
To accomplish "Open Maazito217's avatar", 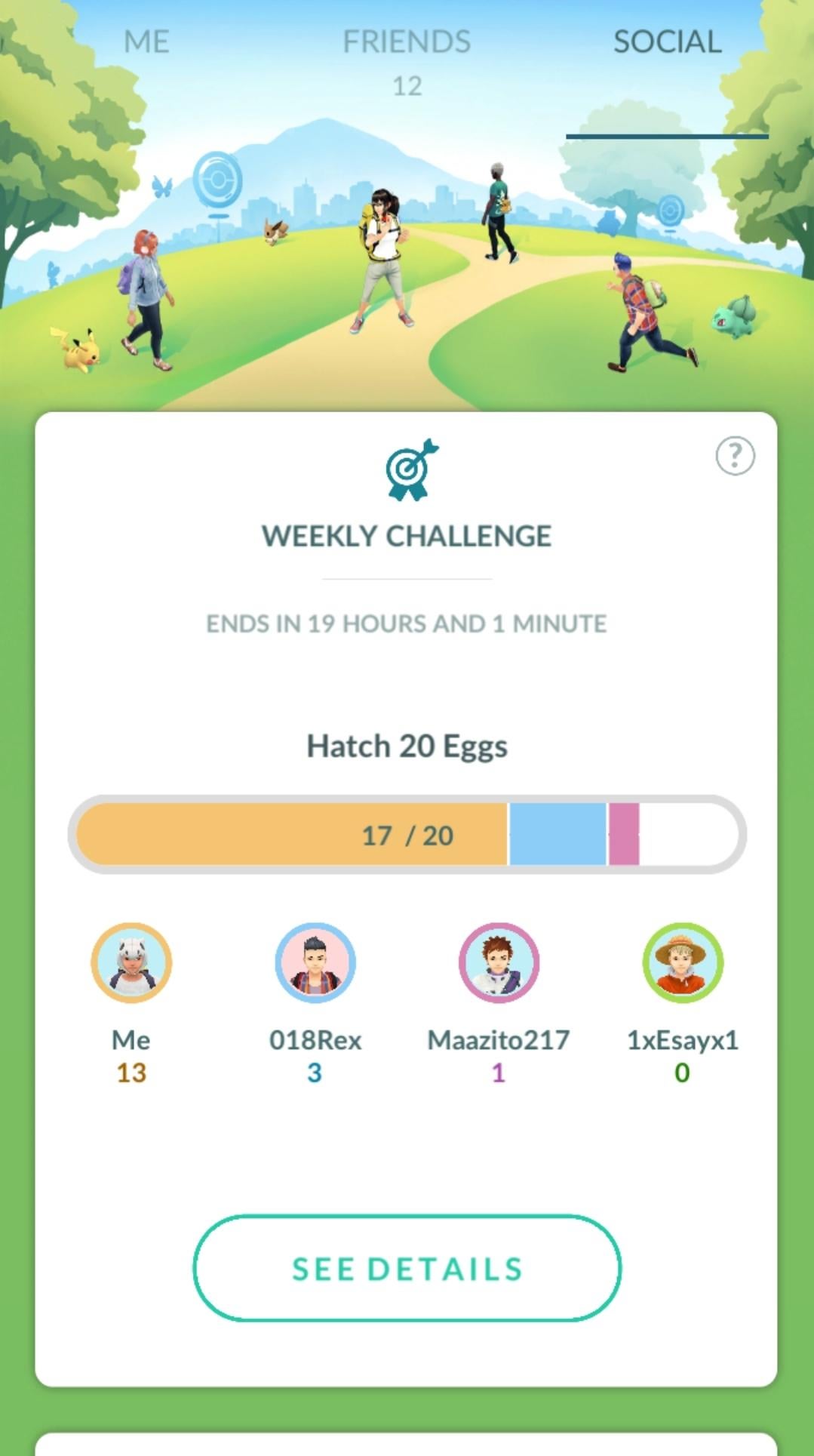I will click(x=499, y=962).
